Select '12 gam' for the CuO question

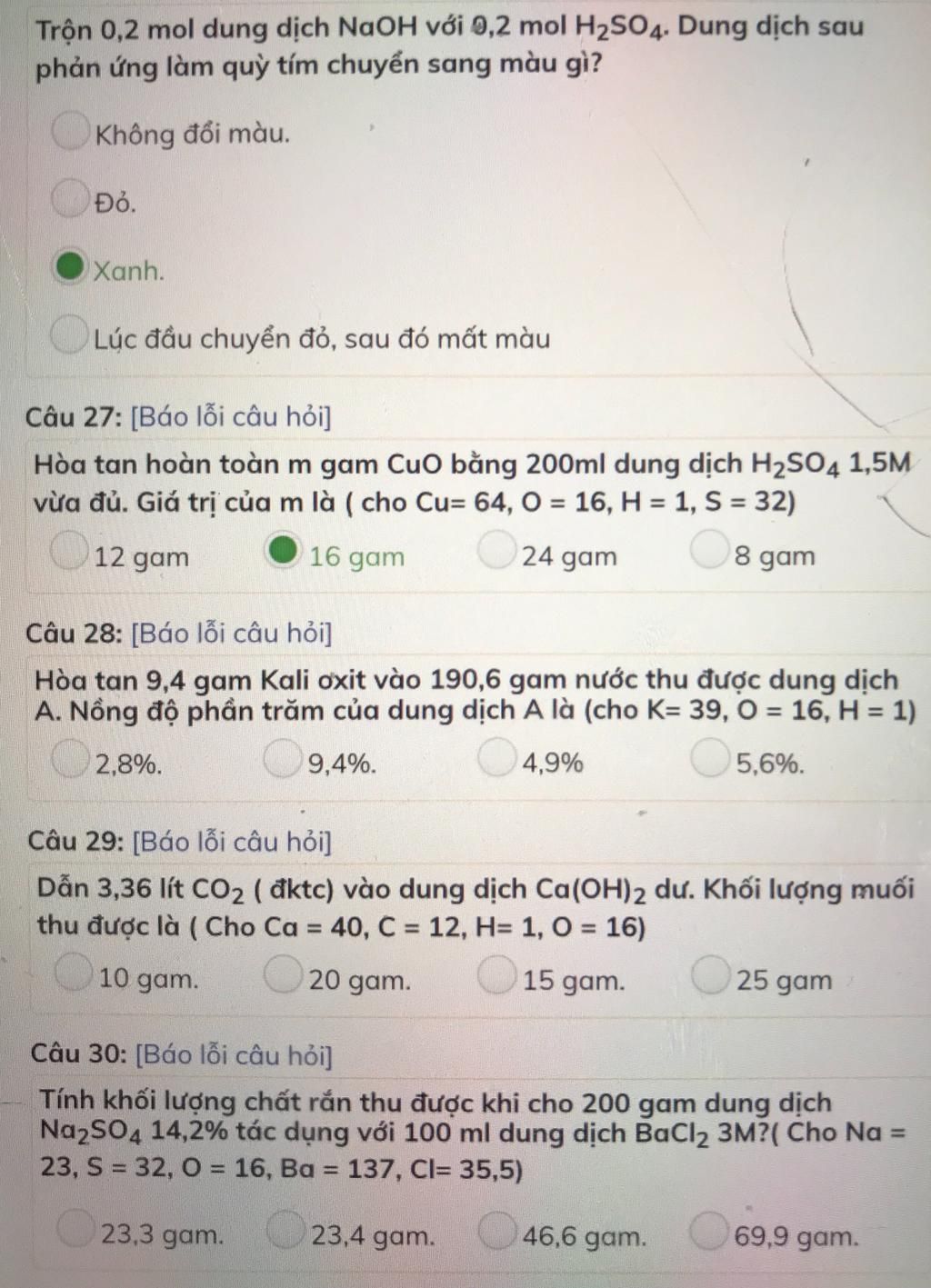(70, 554)
